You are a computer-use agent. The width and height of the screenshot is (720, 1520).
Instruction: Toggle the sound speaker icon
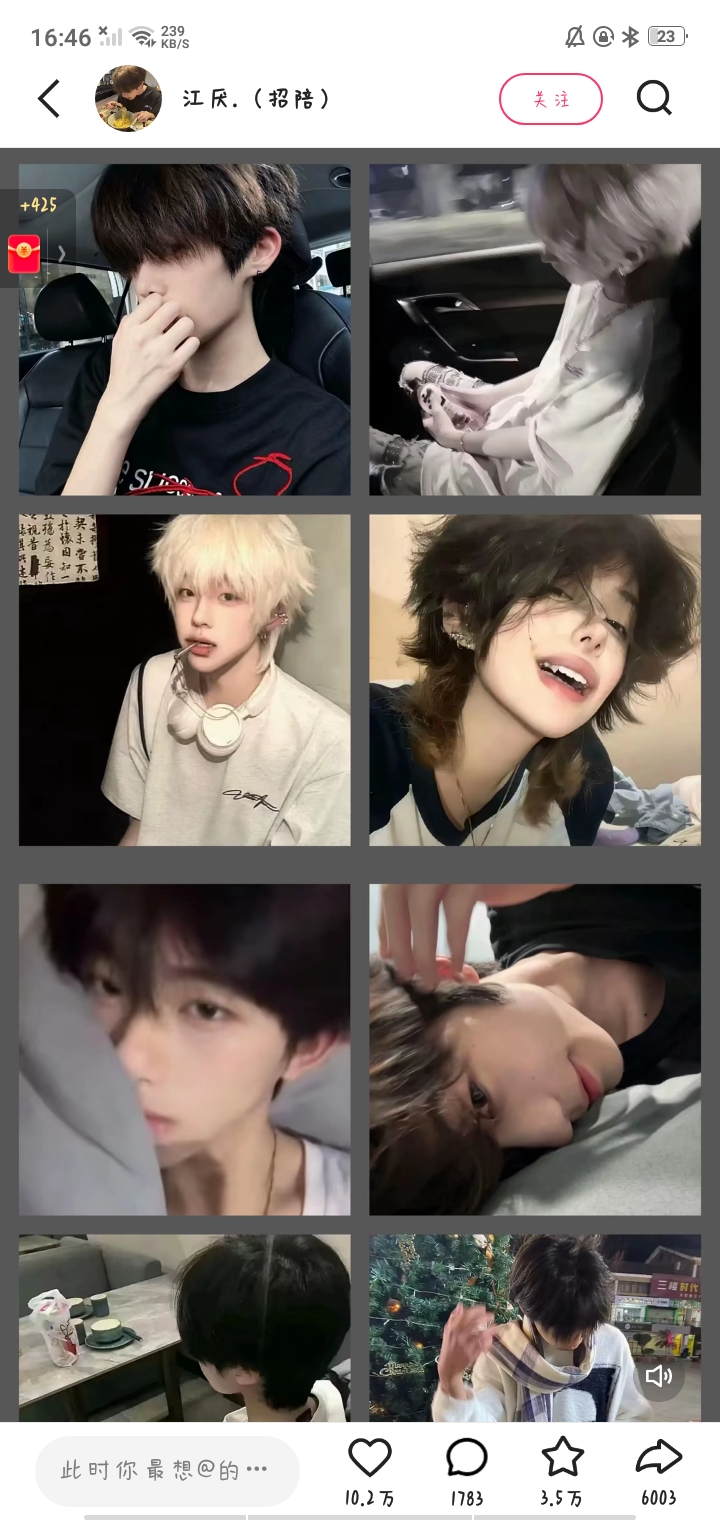[x=659, y=1376]
